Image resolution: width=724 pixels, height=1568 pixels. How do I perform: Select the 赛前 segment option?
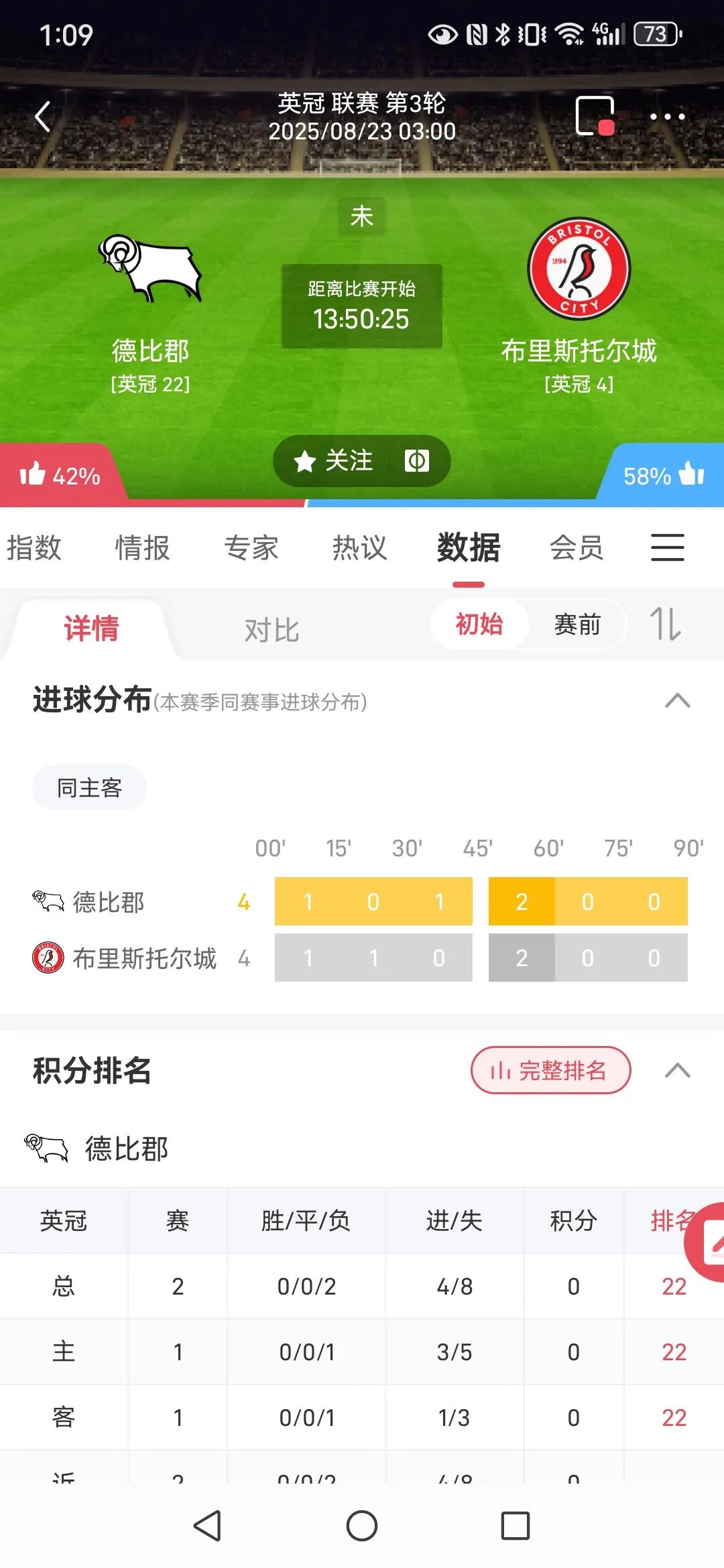click(577, 625)
